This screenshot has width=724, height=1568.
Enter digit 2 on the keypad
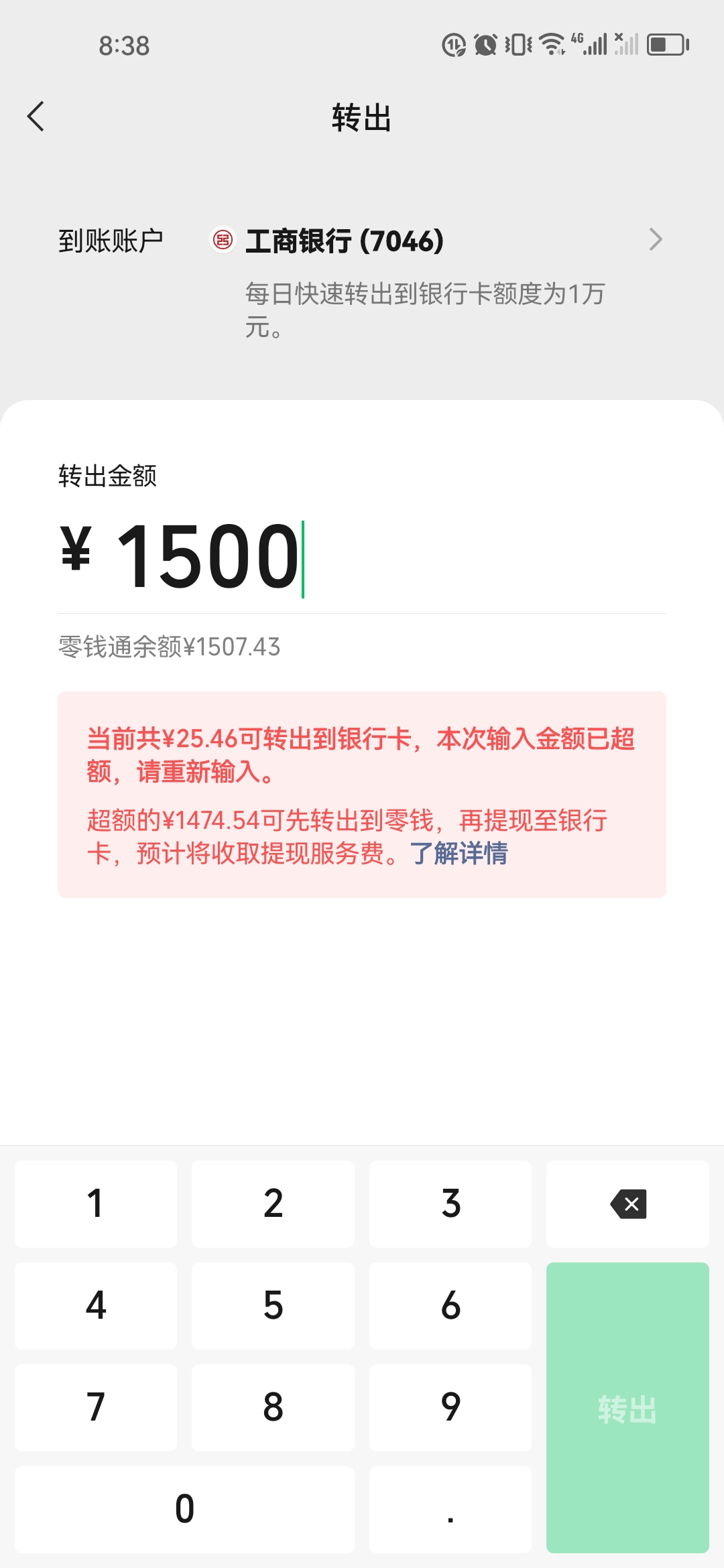coord(273,1204)
